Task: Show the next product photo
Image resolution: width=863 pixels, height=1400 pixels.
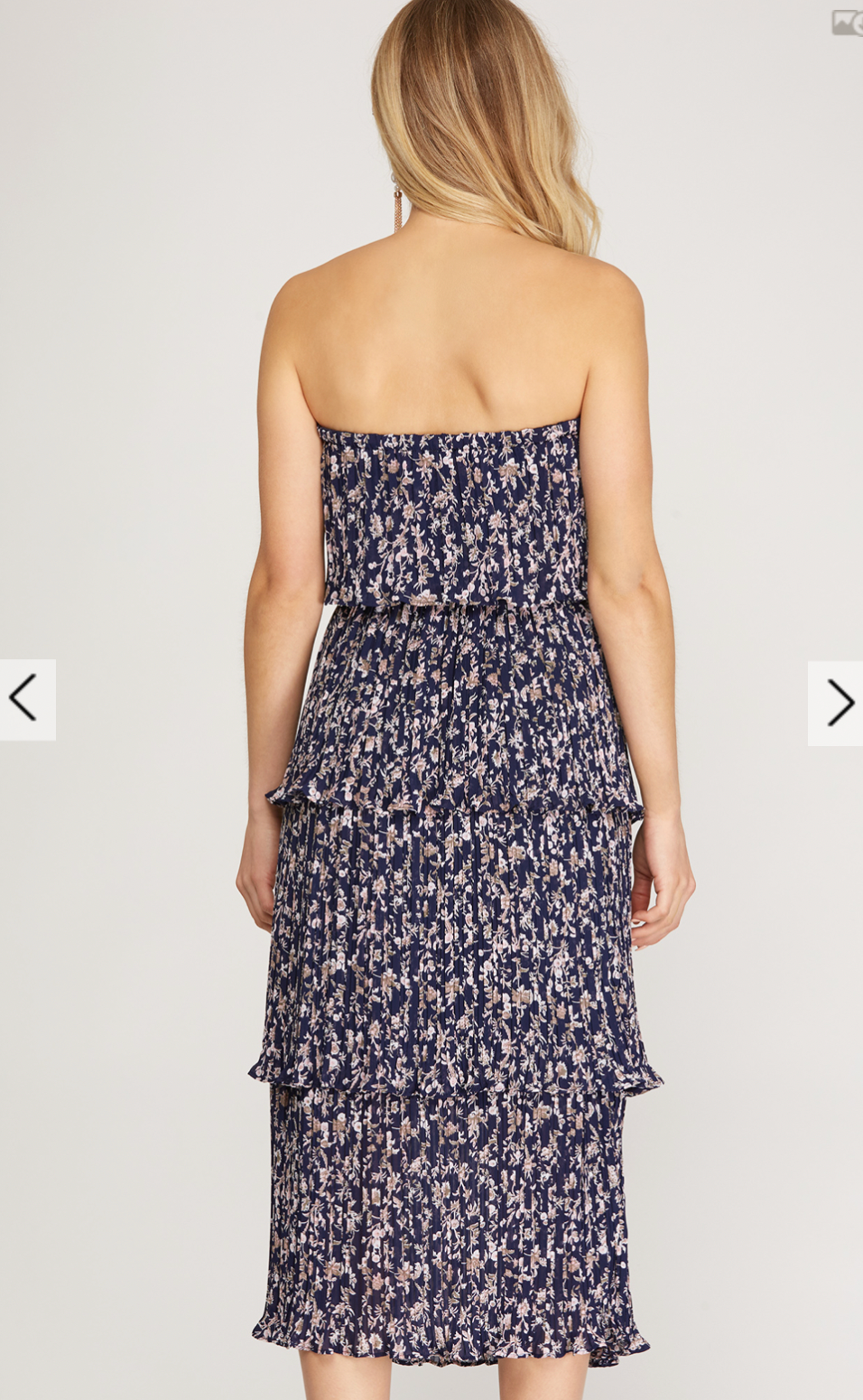Action: pyautogui.click(x=837, y=703)
